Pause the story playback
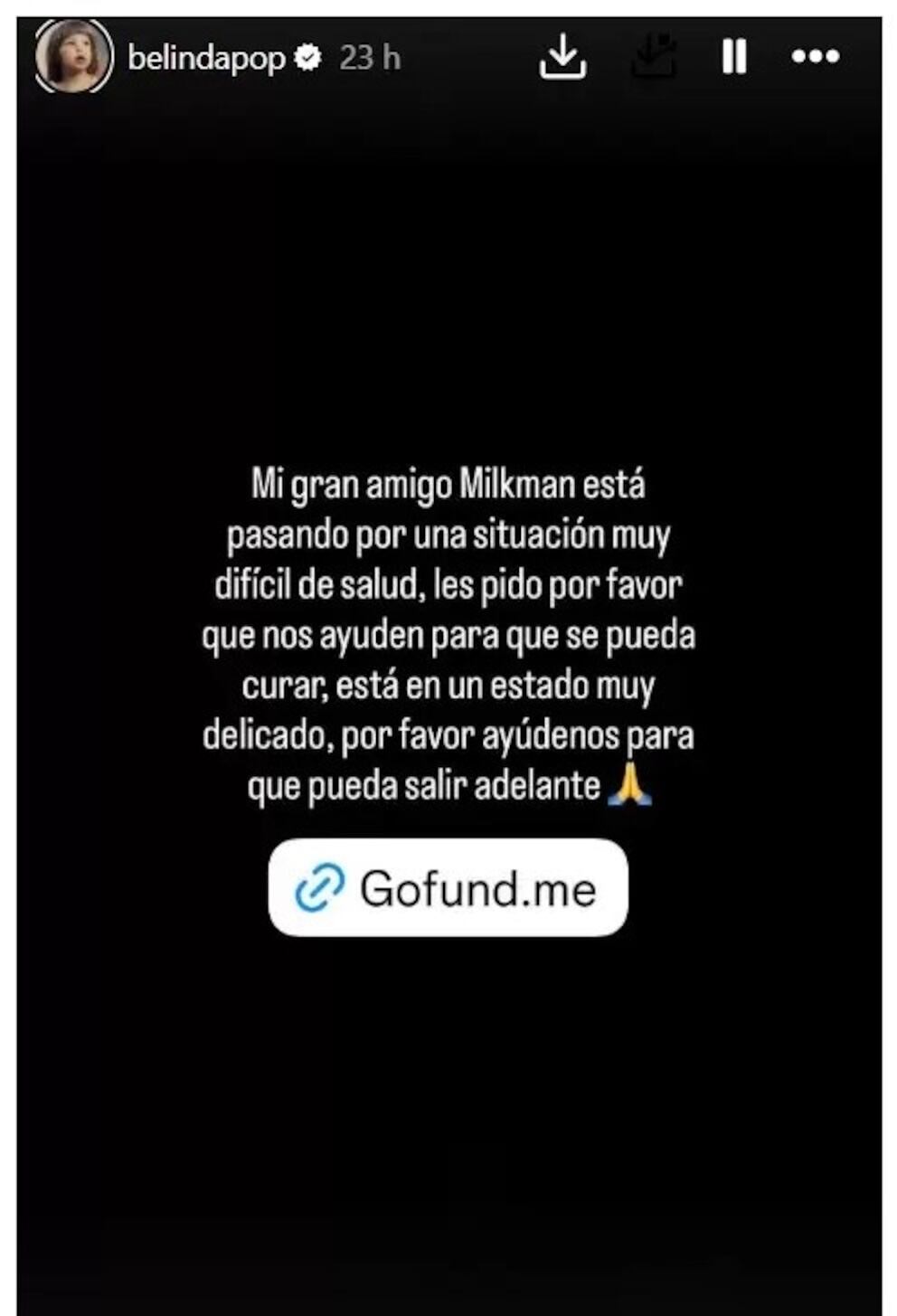Image resolution: width=897 pixels, height=1316 pixels. [x=733, y=57]
